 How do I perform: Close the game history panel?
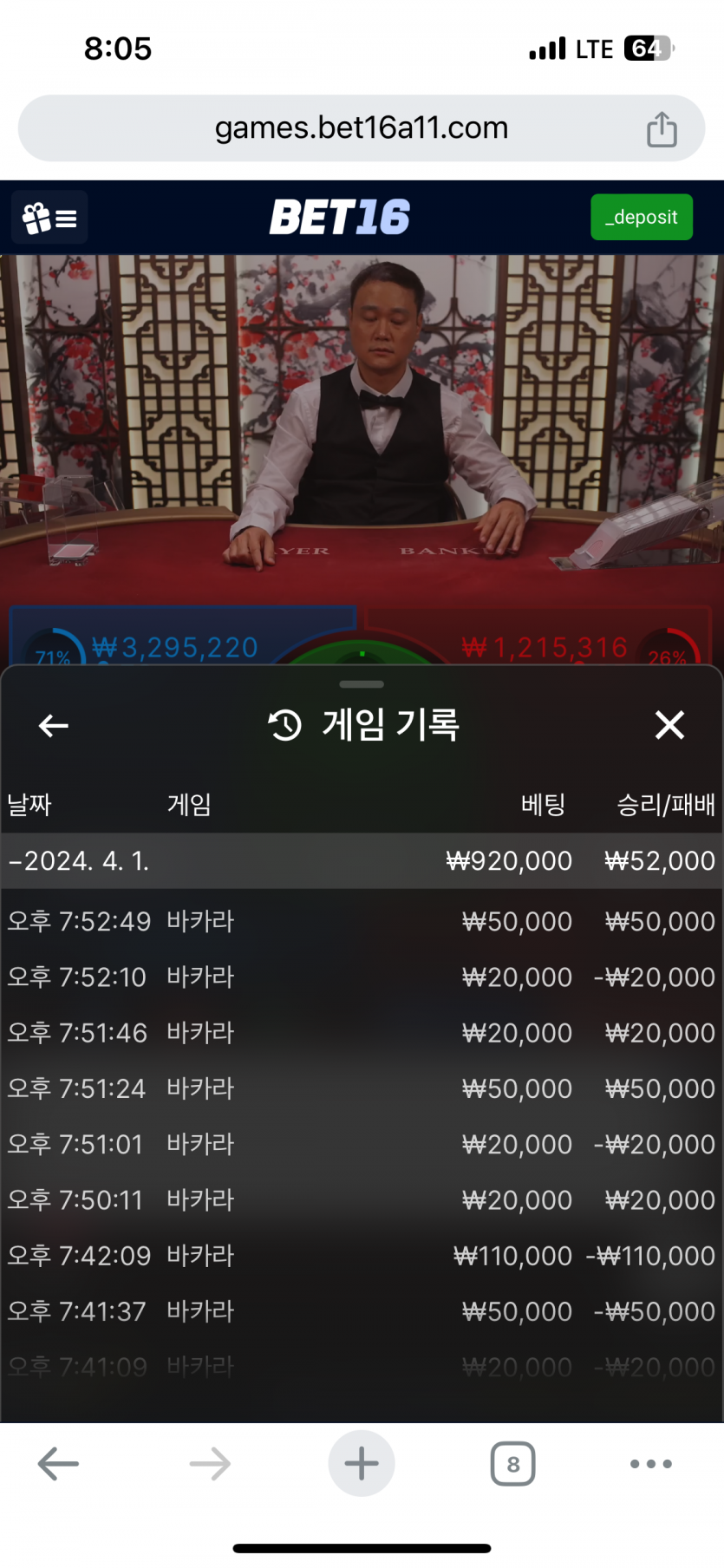(x=669, y=725)
